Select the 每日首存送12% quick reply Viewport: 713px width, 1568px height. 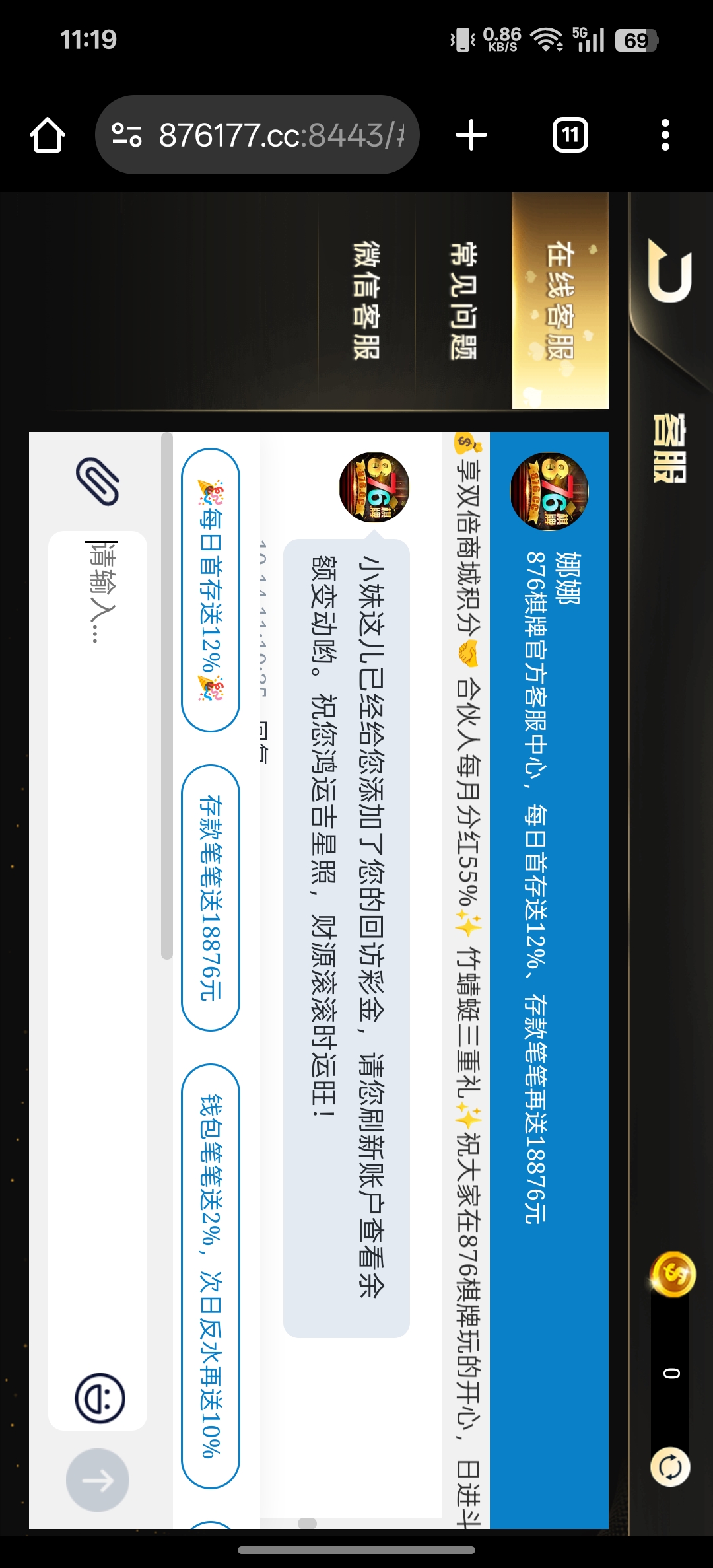(x=211, y=590)
